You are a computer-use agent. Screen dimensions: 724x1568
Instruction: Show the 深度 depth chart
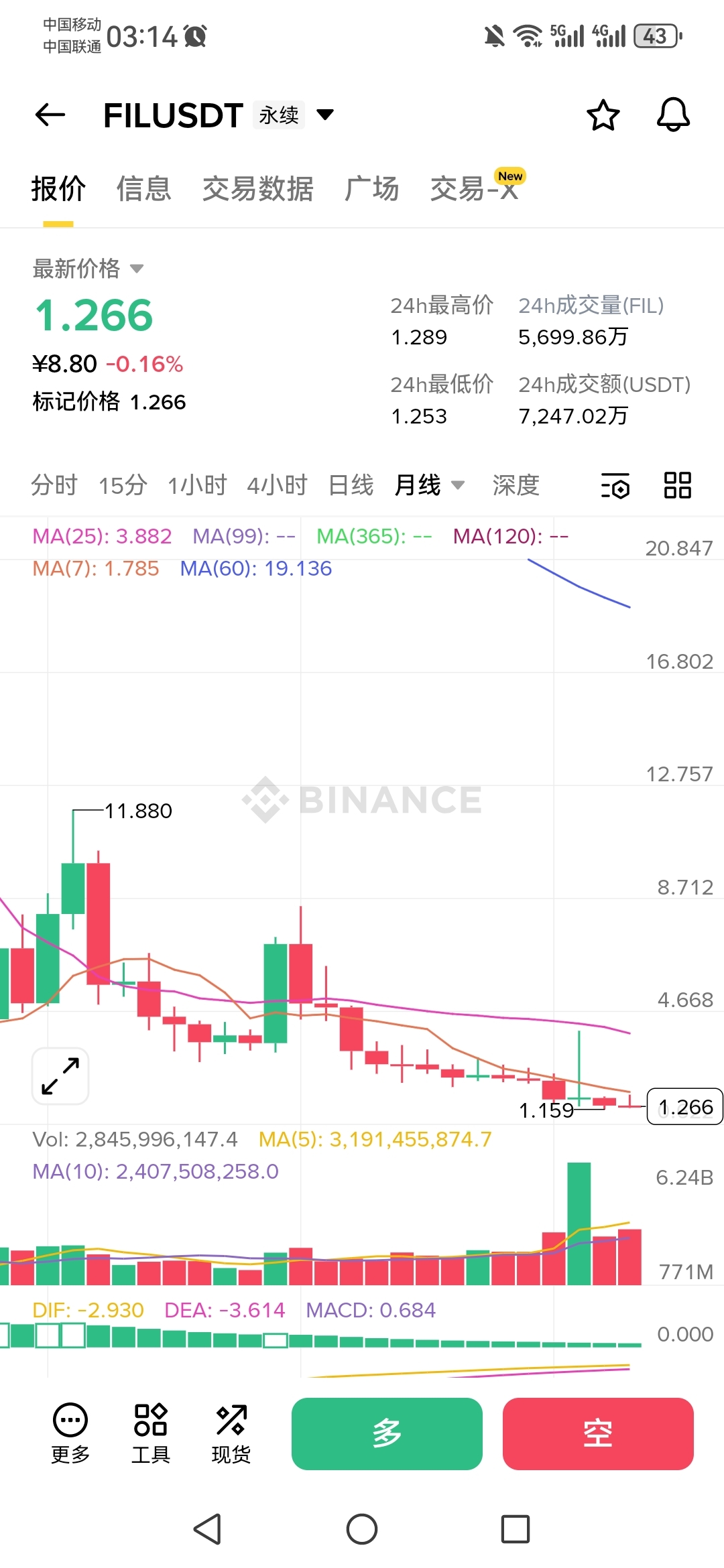(516, 485)
